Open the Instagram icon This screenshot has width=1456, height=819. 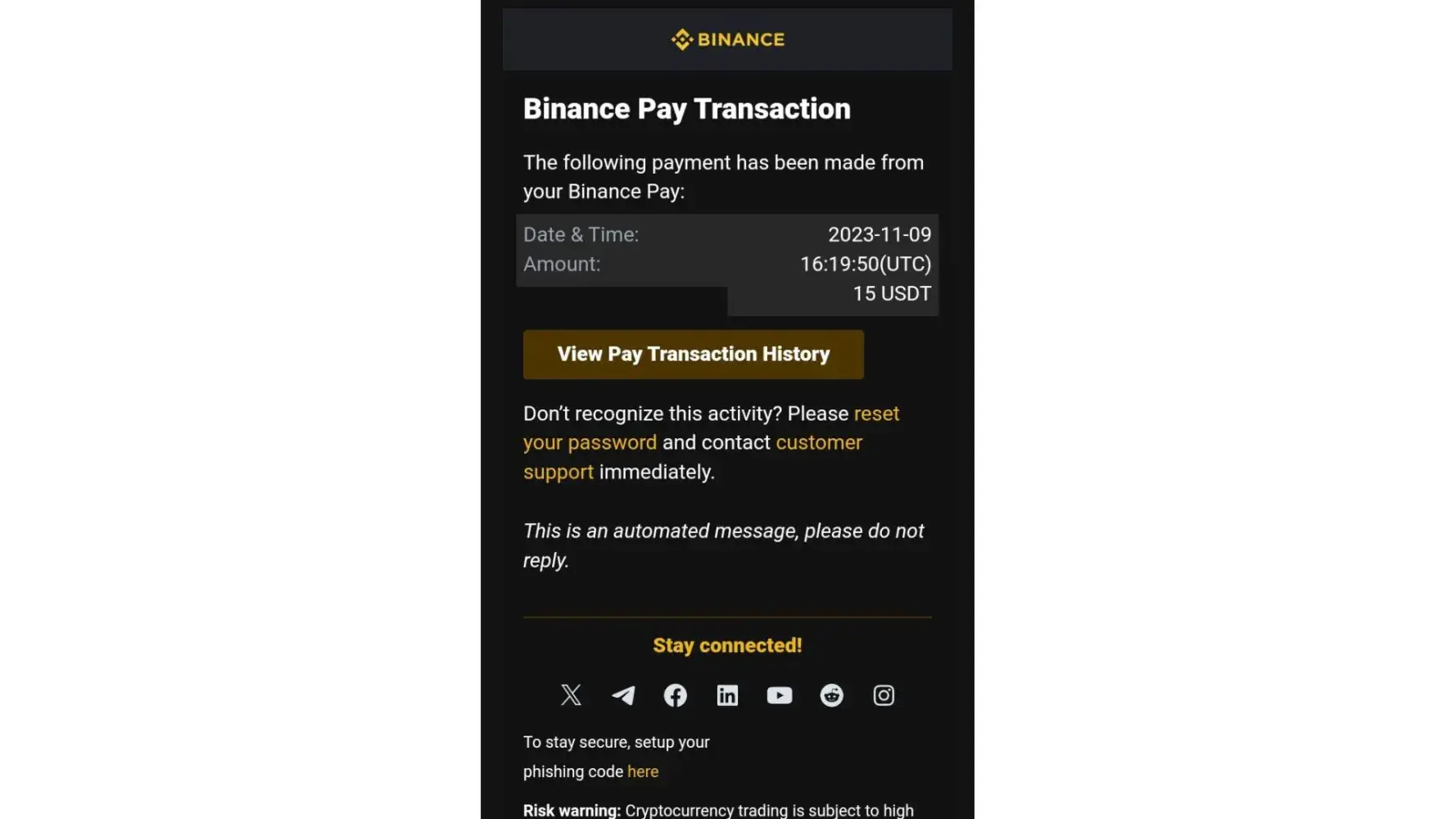(x=884, y=695)
